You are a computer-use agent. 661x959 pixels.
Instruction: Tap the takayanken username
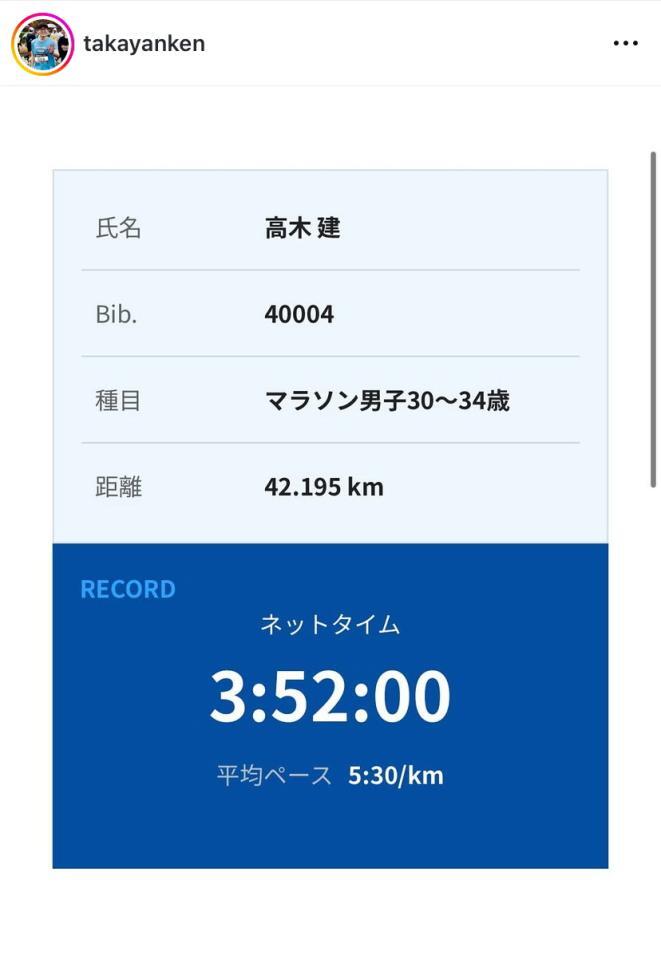pos(144,44)
